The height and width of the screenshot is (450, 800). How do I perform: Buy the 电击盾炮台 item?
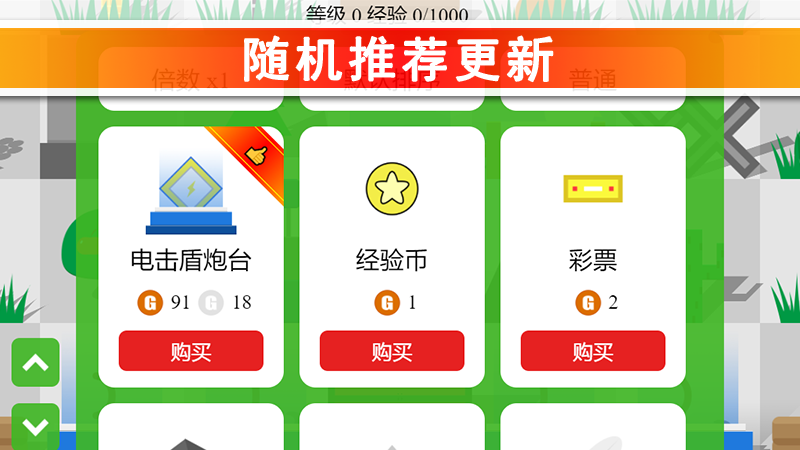click(x=191, y=351)
